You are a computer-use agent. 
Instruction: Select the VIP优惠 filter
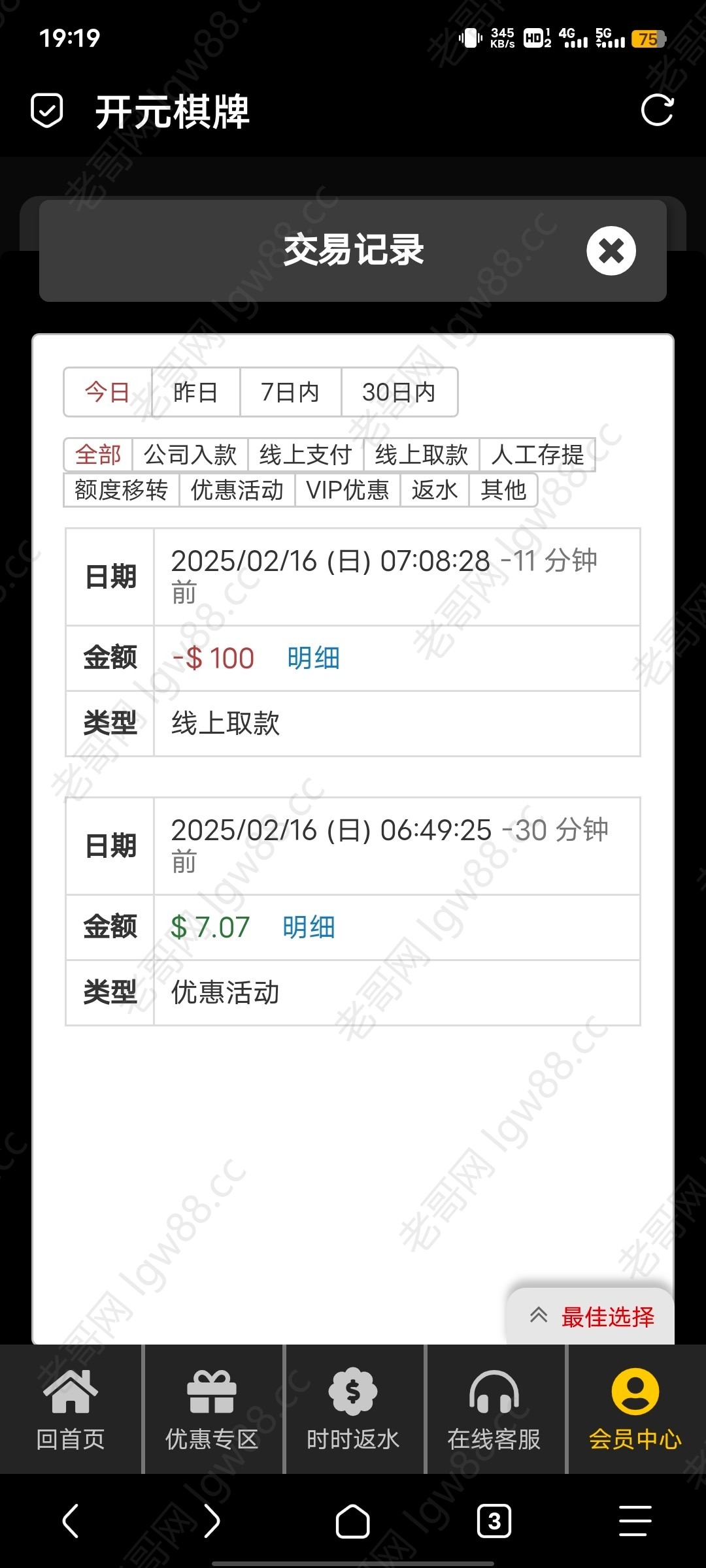tap(348, 490)
